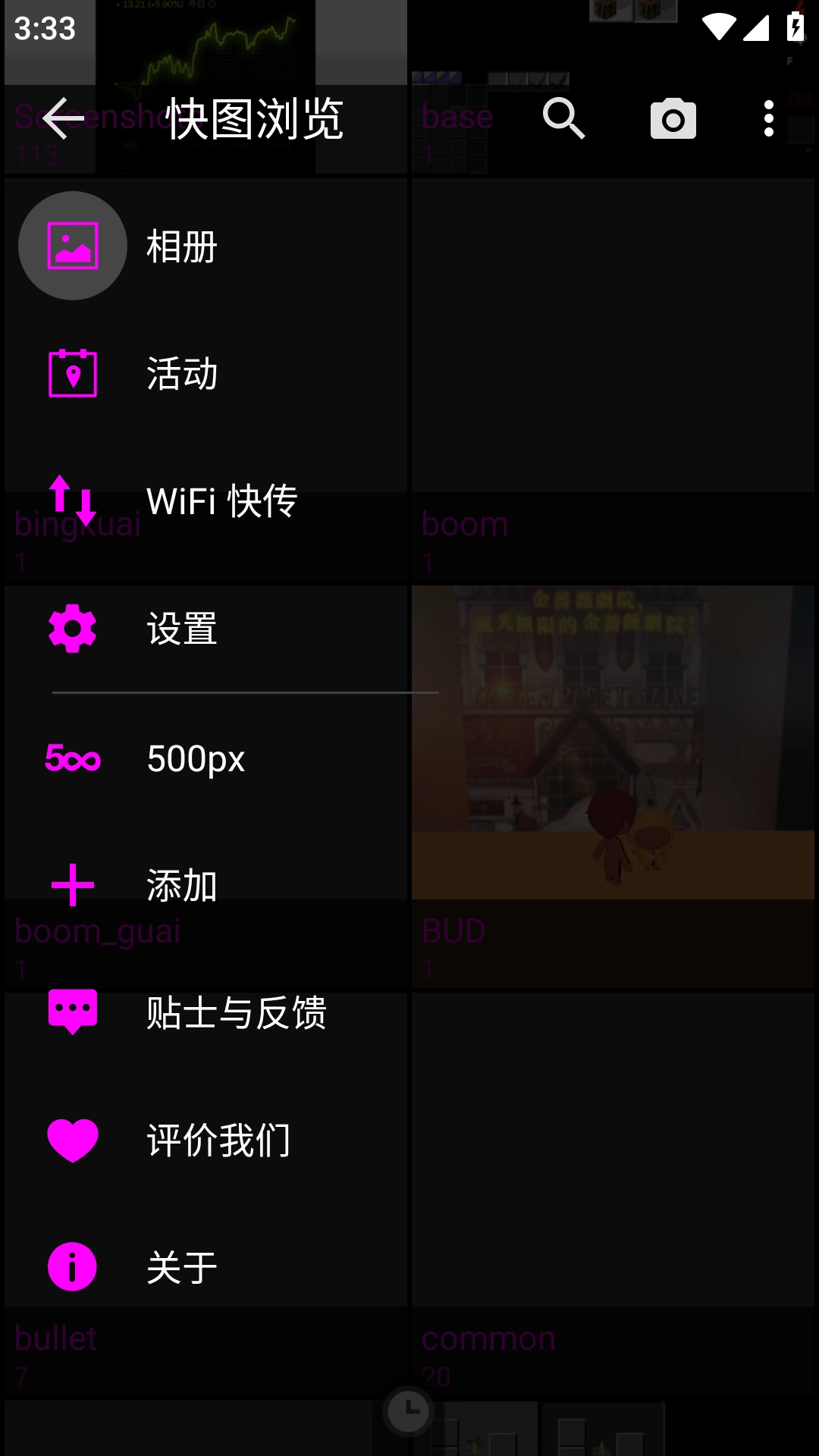
Task: Select the 活动 (events) calendar icon
Action: [x=72, y=372]
